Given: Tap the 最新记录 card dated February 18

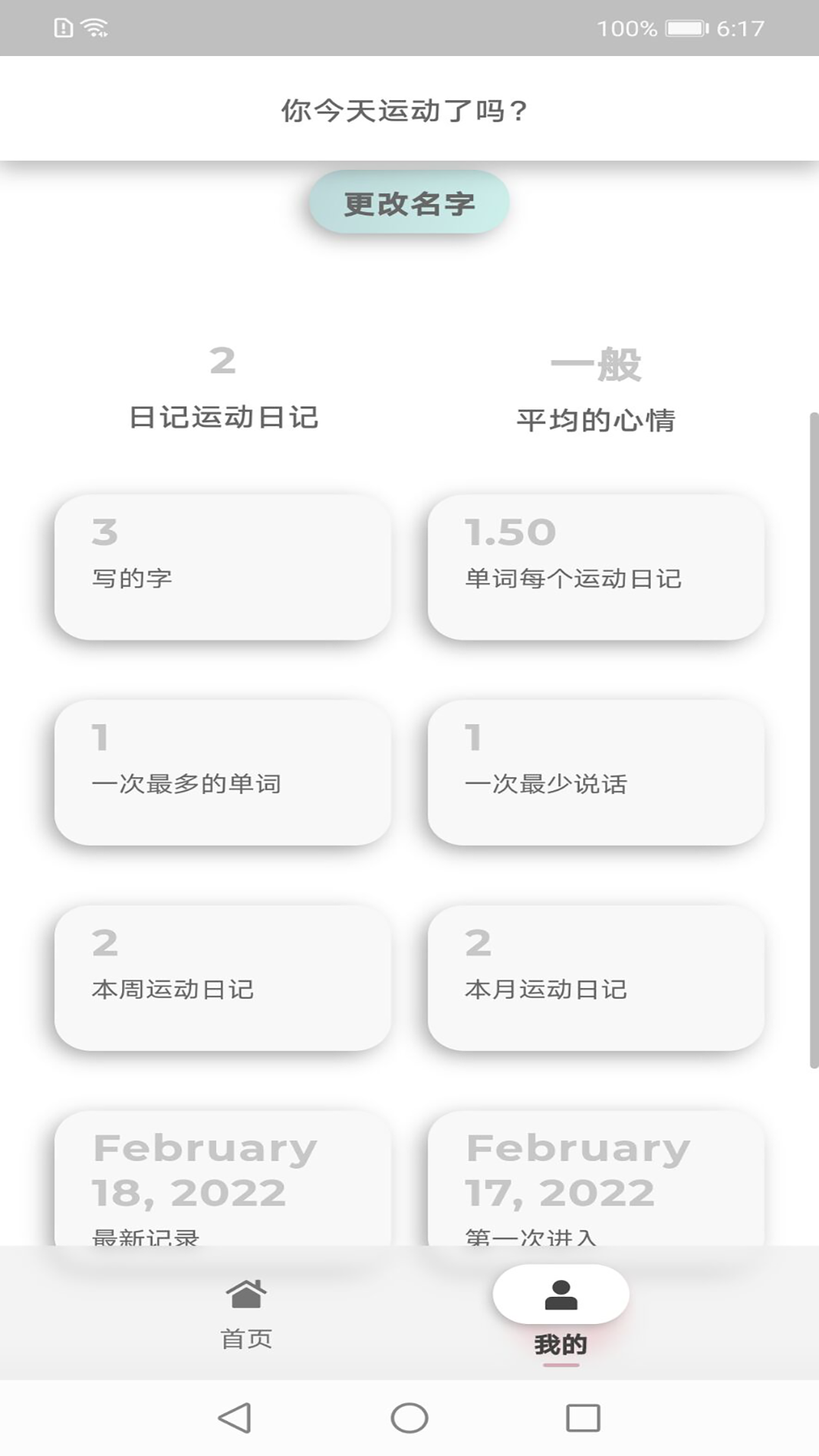Looking at the screenshot, I should coord(222,1183).
